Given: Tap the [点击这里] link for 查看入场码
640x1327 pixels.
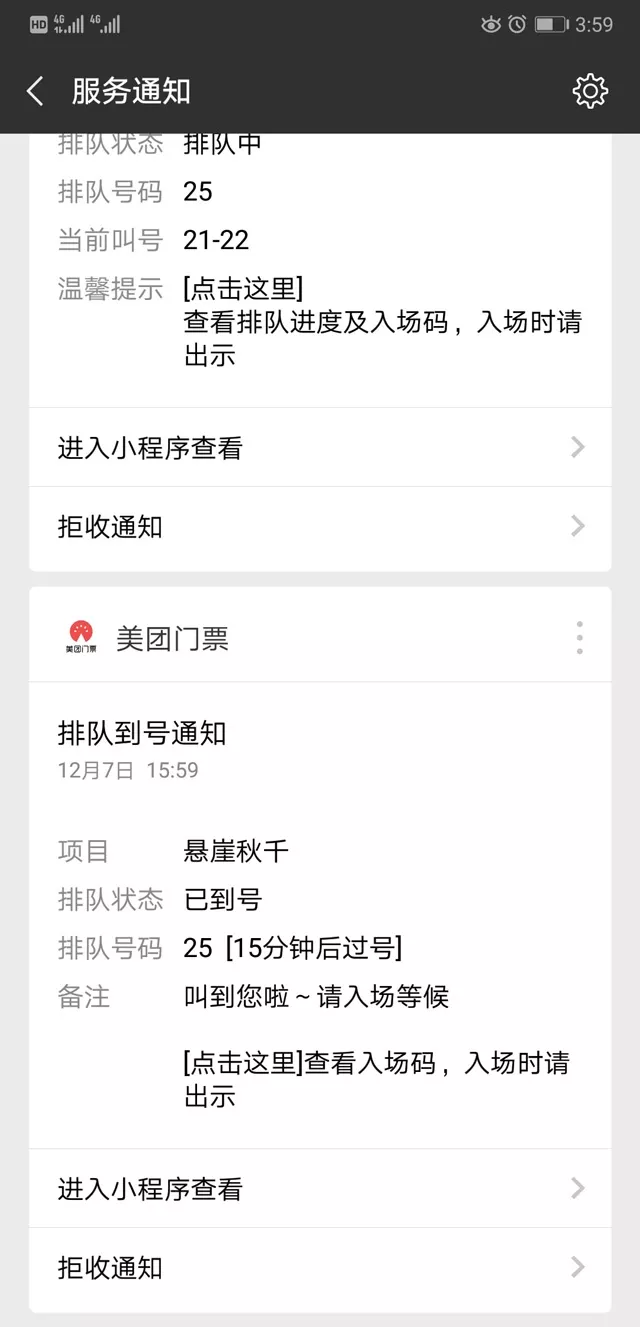Looking at the screenshot, I should pyautogui.click(x=243, y=1062).
